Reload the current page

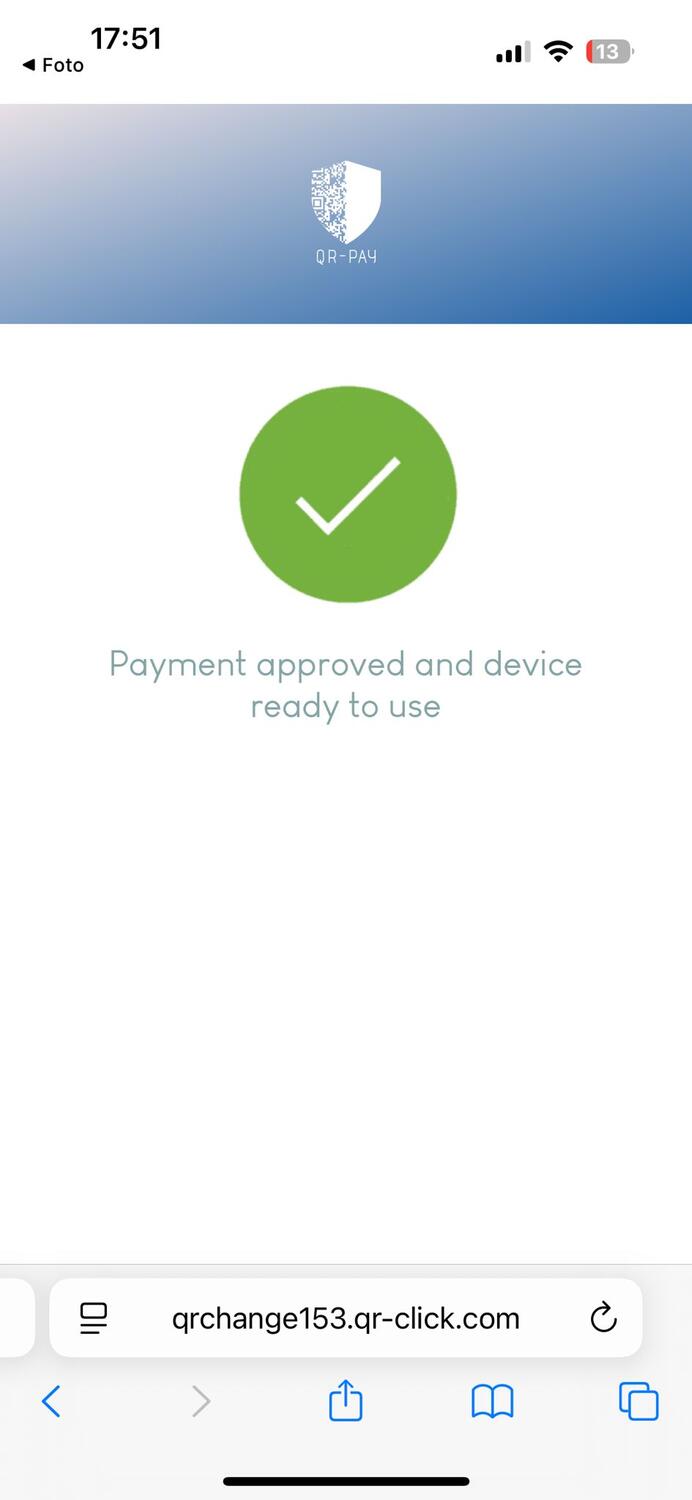coord(603,1318)
